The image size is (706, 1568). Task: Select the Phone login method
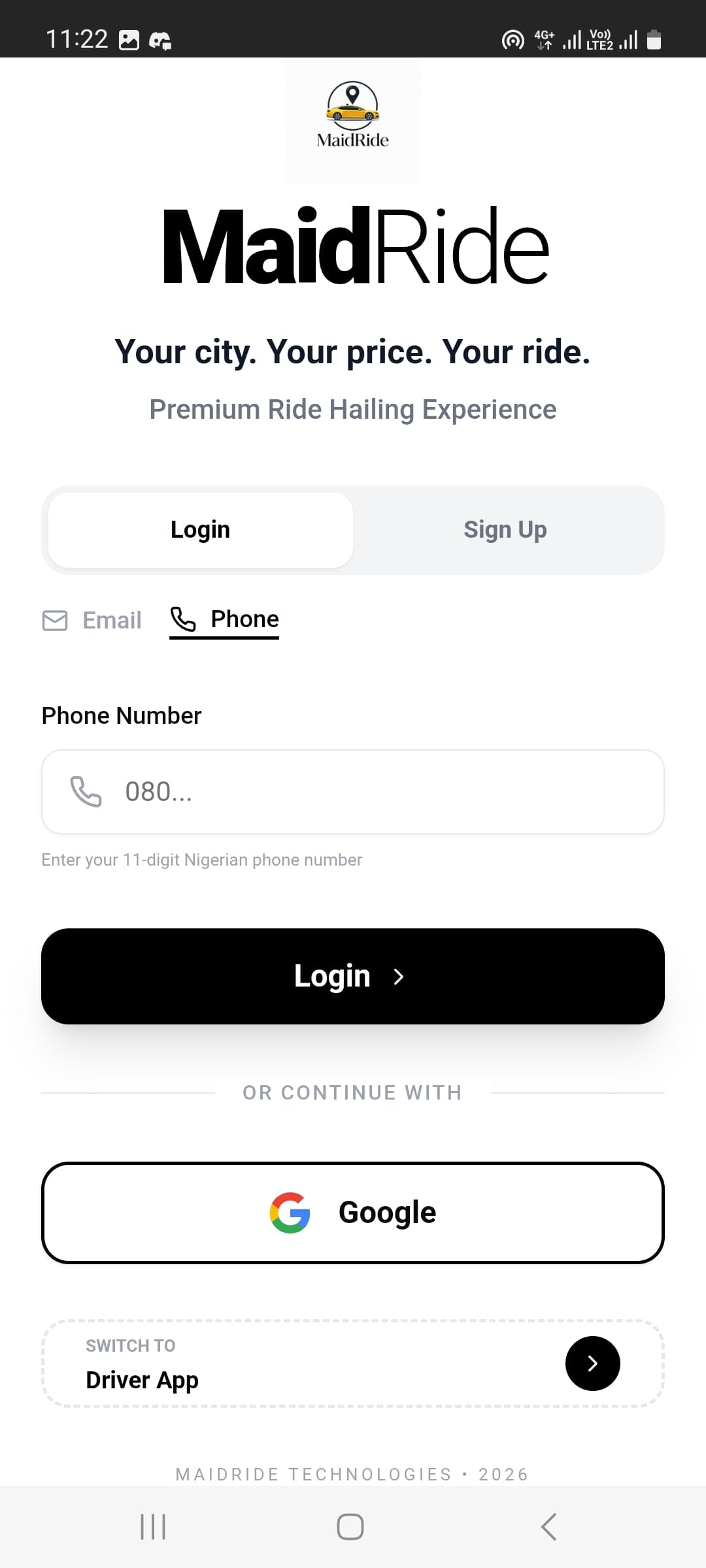(x=224, y=619)
